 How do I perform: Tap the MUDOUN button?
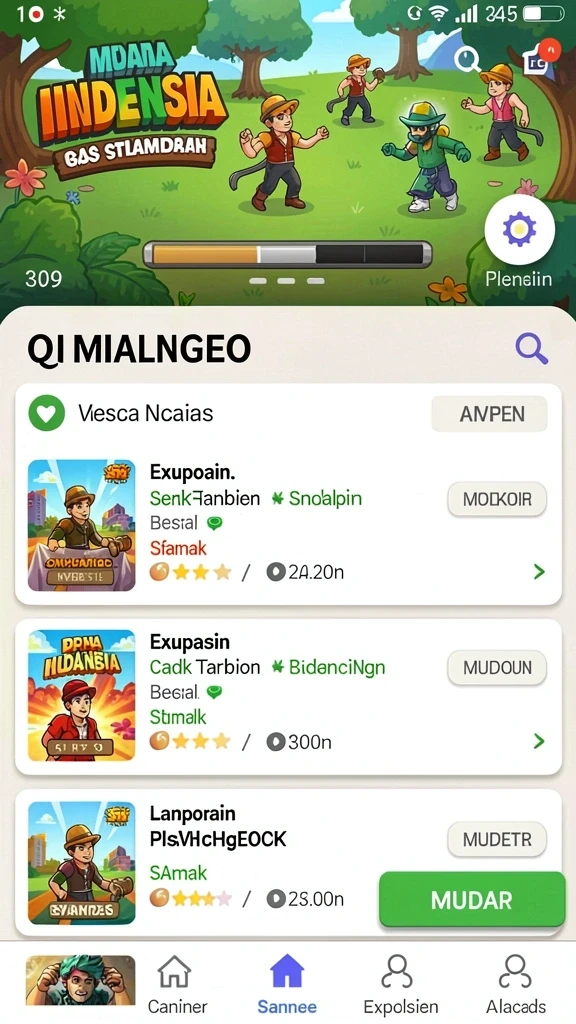(x=497, y=667)
